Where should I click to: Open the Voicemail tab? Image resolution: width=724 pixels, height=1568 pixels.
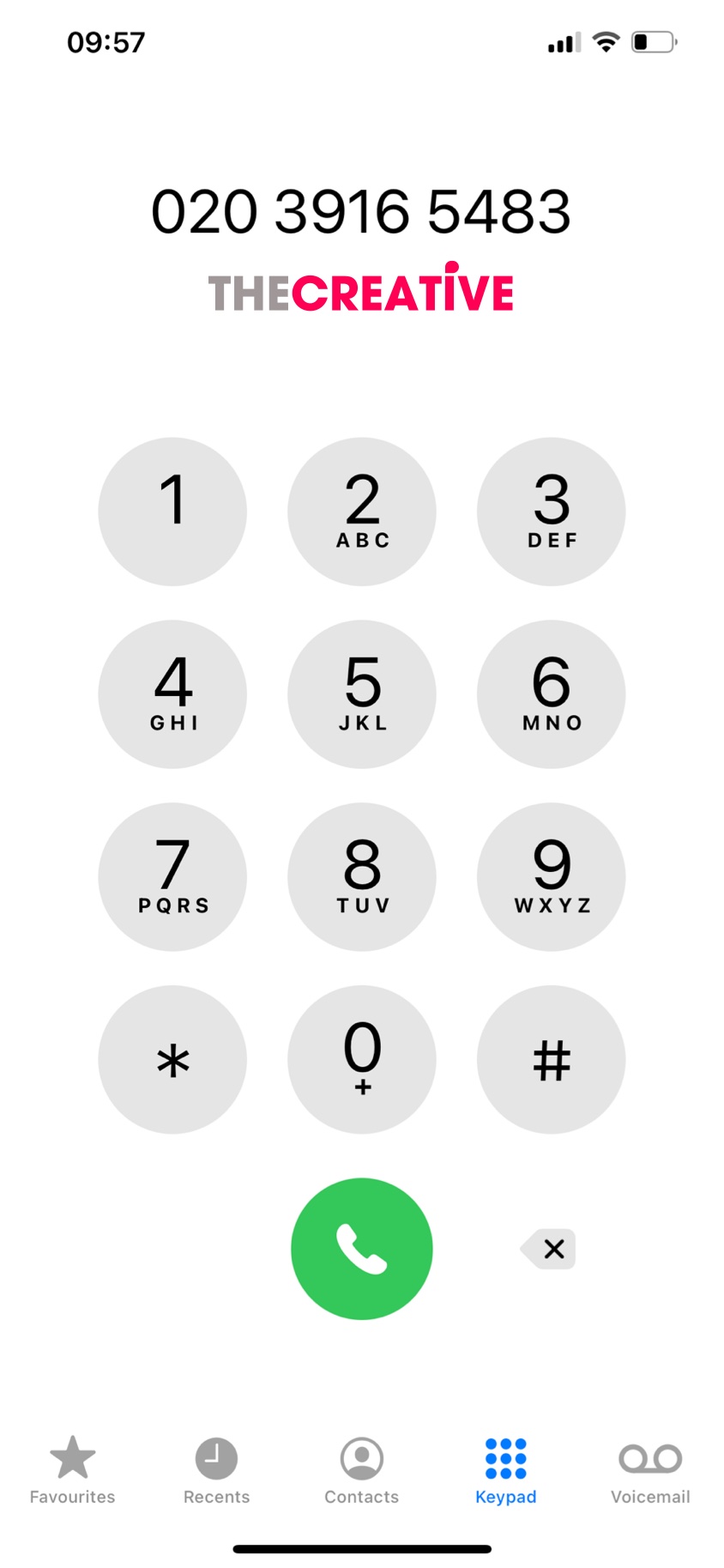tap(650, 1470)
